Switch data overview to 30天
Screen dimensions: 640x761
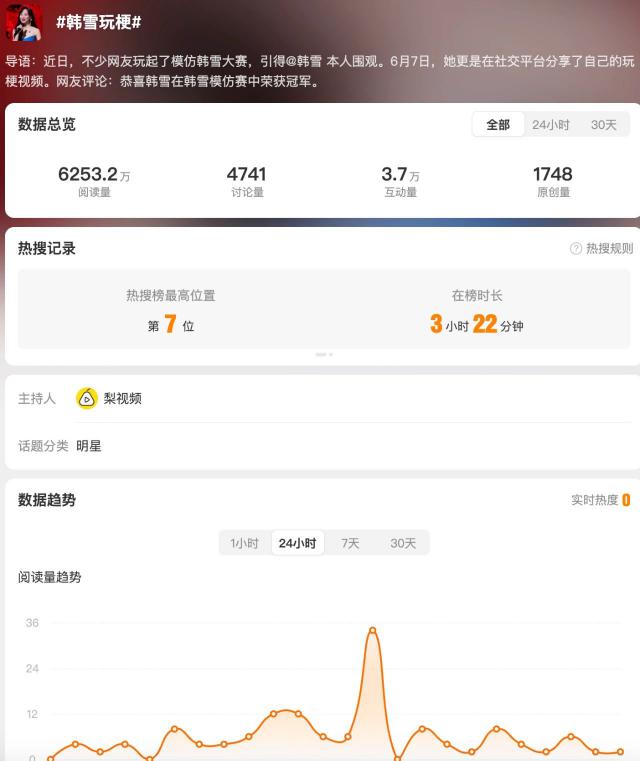point(604,125)
